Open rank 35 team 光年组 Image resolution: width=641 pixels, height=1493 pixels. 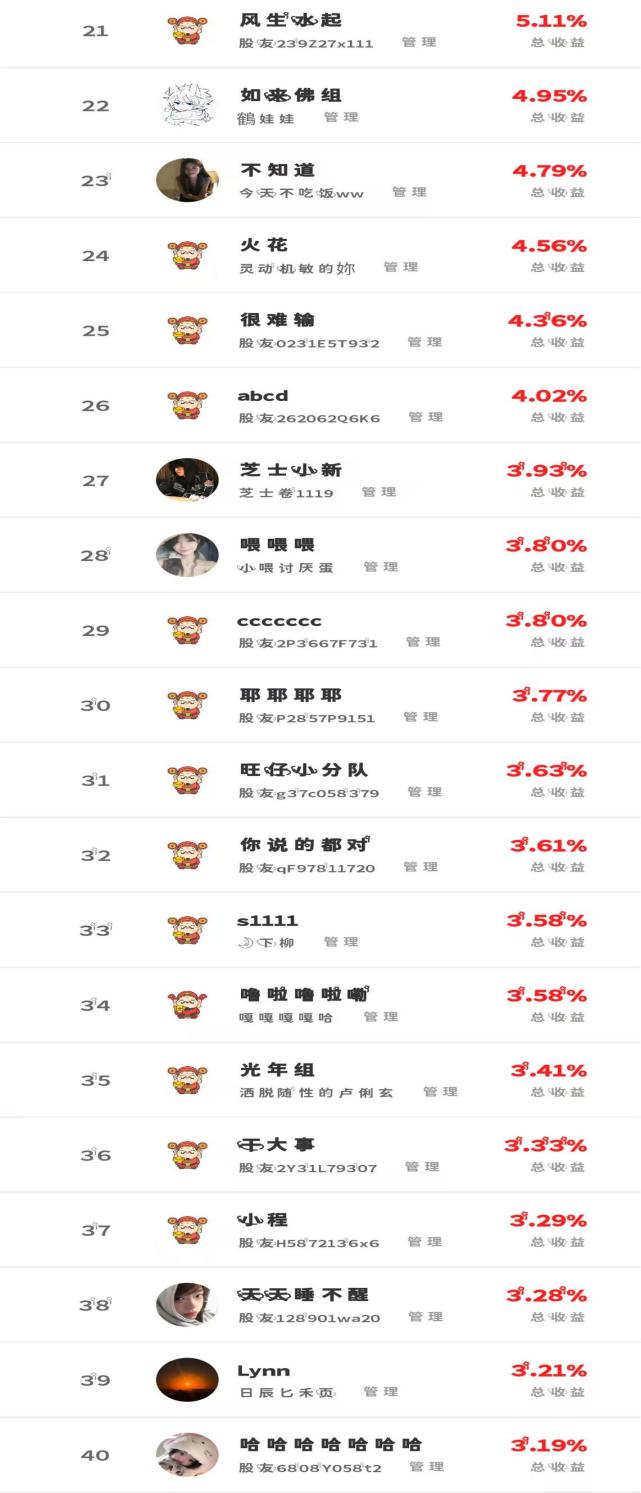pyautogui.click(x=278, y=1070)
